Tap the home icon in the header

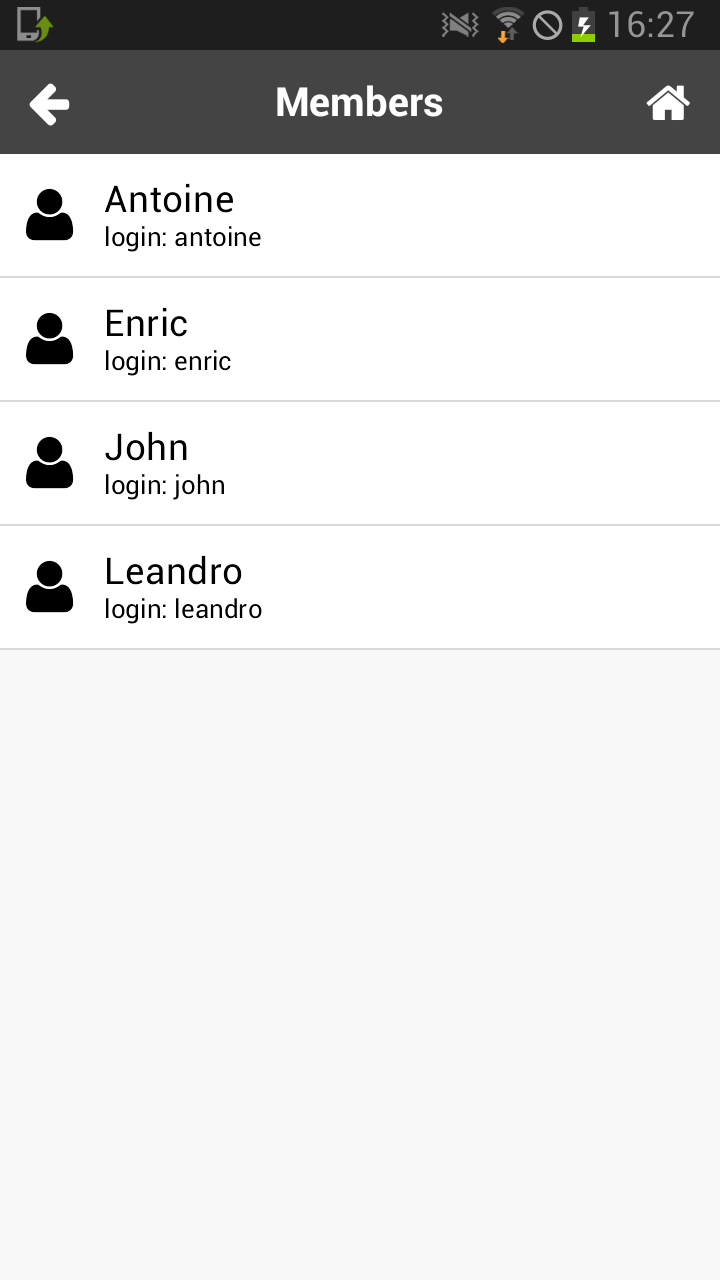click(x=668, y=103)
